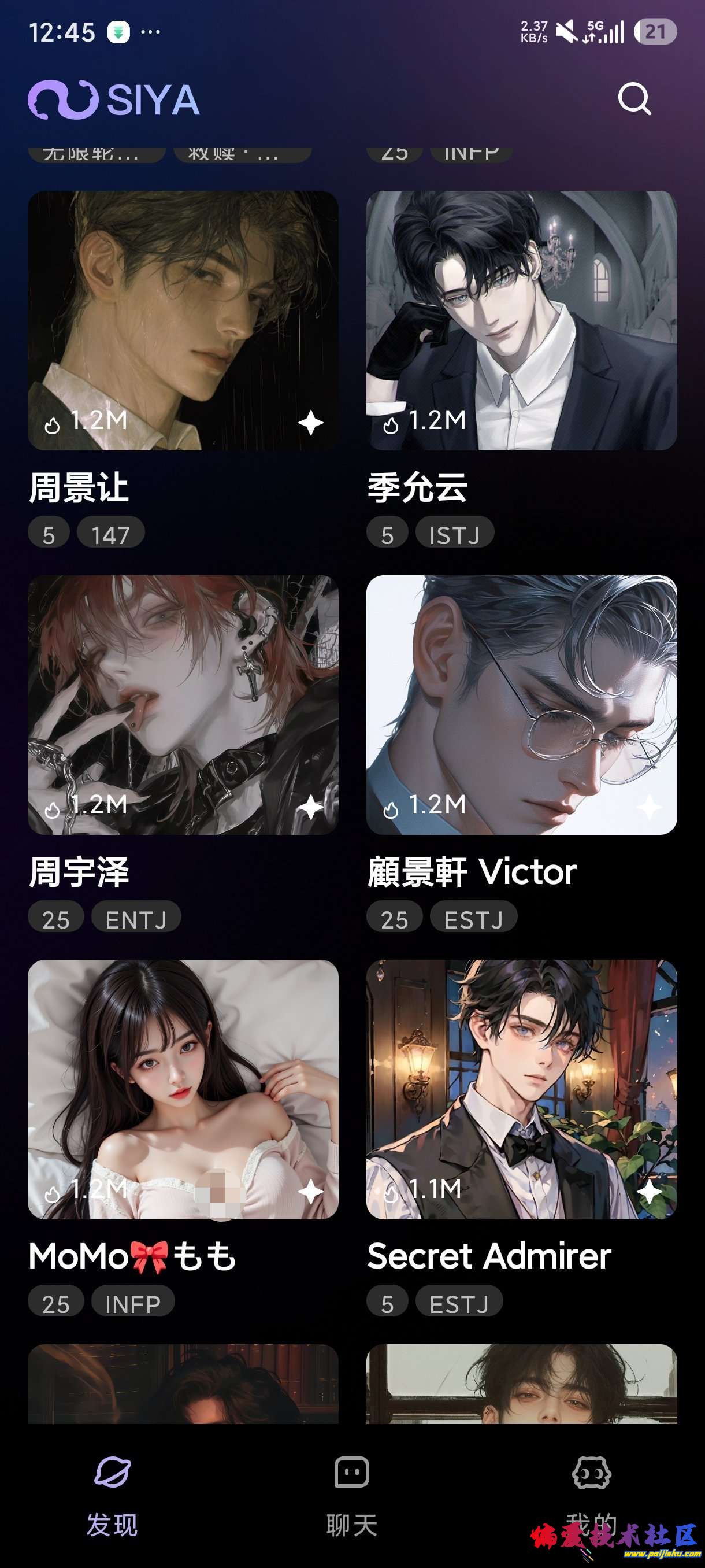View the 顧景軒 Victor character card
Image resolution: width=705 pixels, height=1568 pixels.
[521, 705]
